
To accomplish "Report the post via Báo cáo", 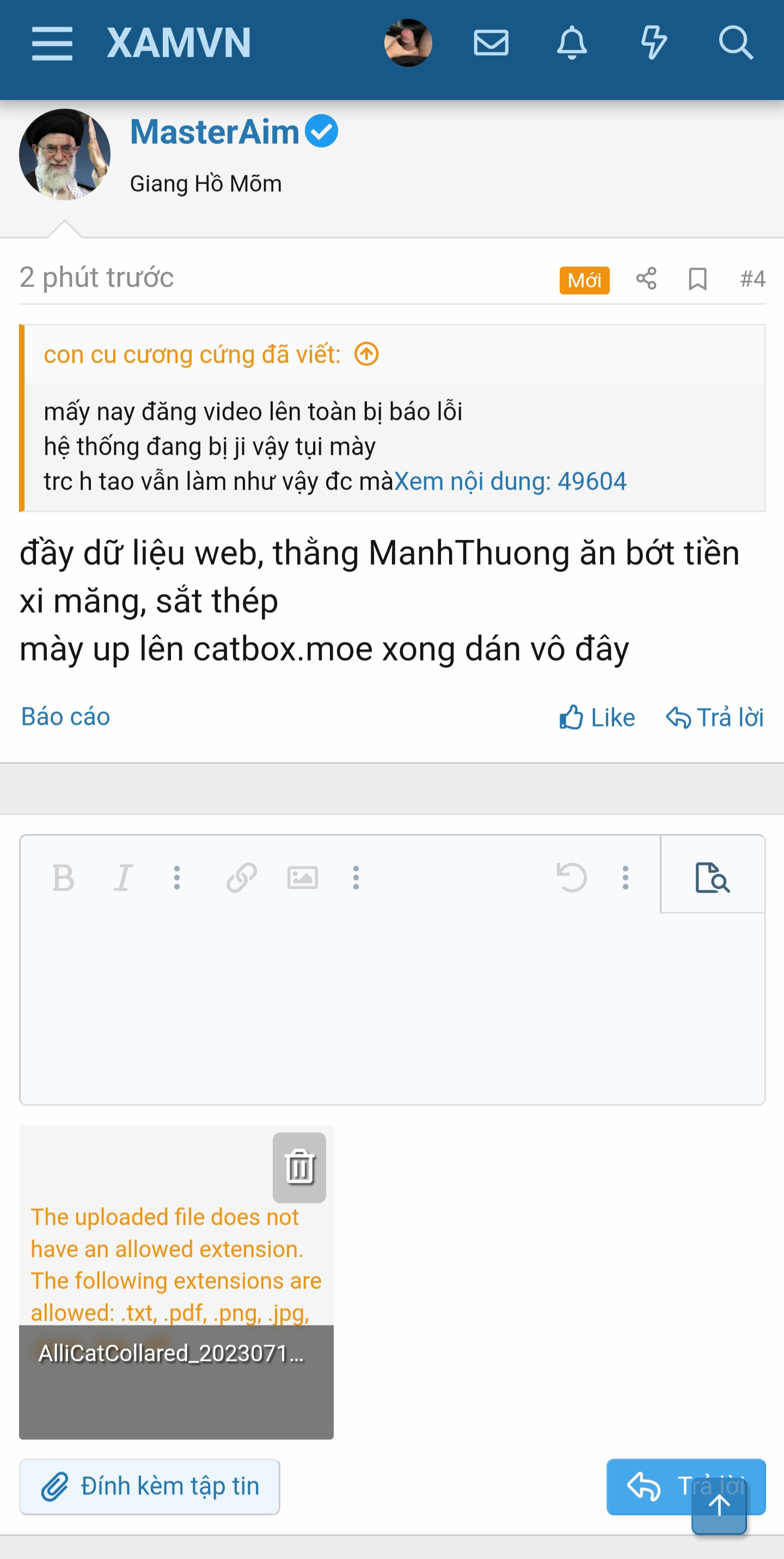I will pyautogui.click(x=65, y=717).
